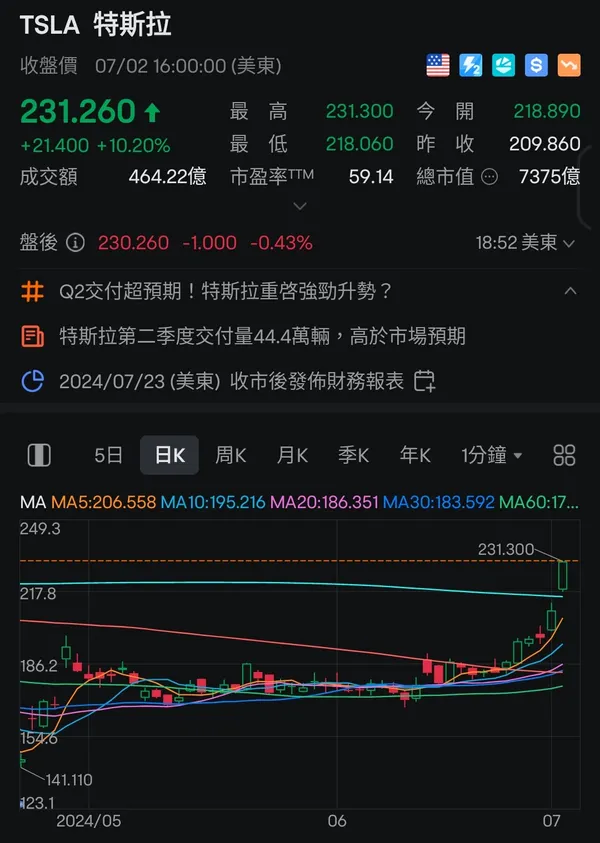Switch to 月K chart
The height and width of the screenshot is (843, 600).
pos(292,455)
